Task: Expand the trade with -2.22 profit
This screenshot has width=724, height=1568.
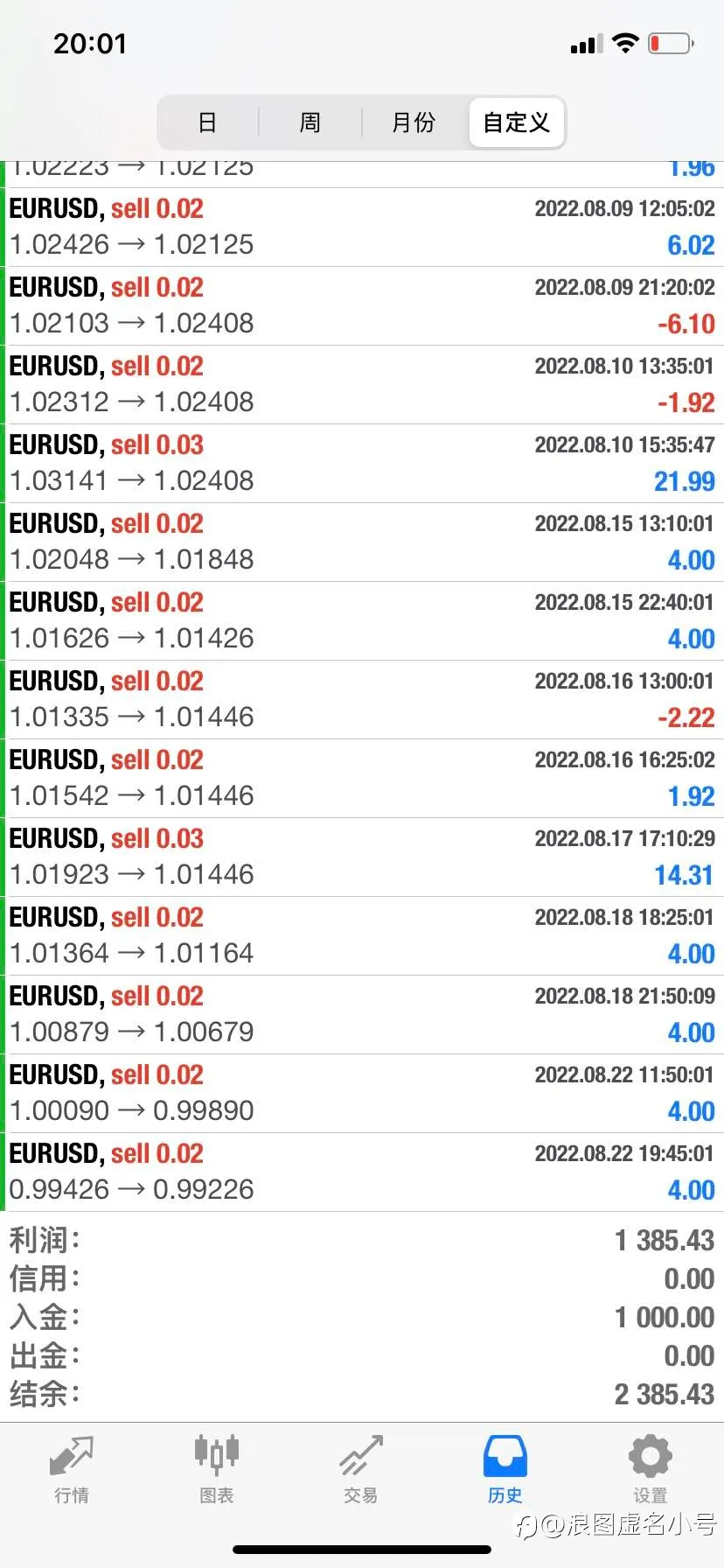Action: [362, 700]
